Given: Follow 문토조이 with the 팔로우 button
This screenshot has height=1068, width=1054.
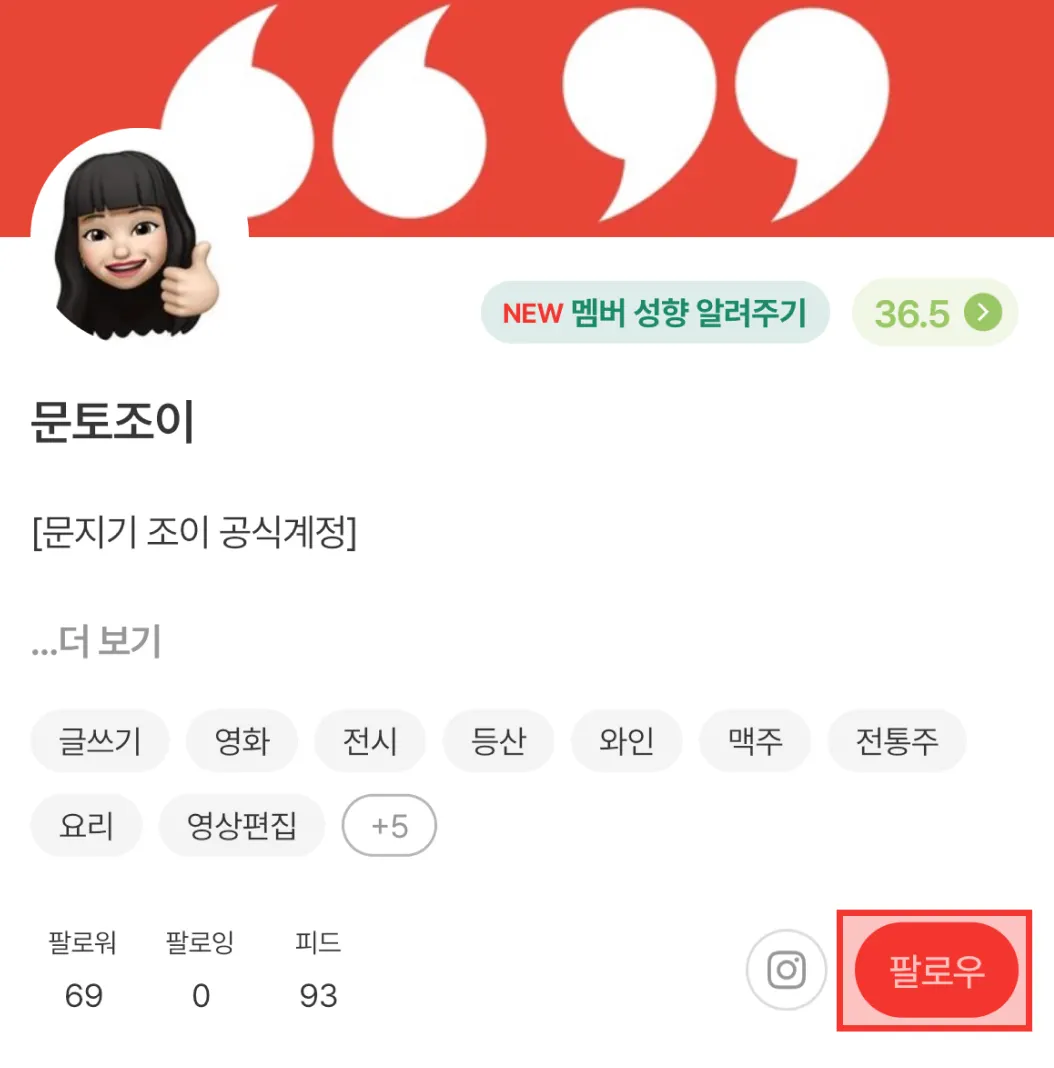Looking at the screenshot, I should click(936, 970).
